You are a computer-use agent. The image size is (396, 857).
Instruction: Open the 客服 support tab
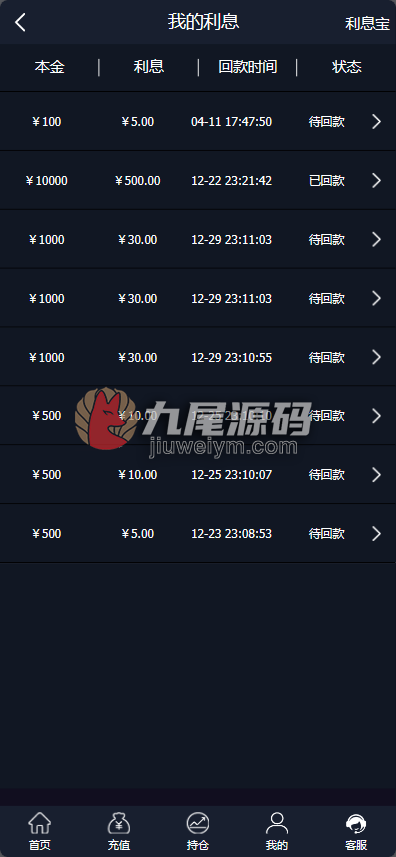[356, 831]
